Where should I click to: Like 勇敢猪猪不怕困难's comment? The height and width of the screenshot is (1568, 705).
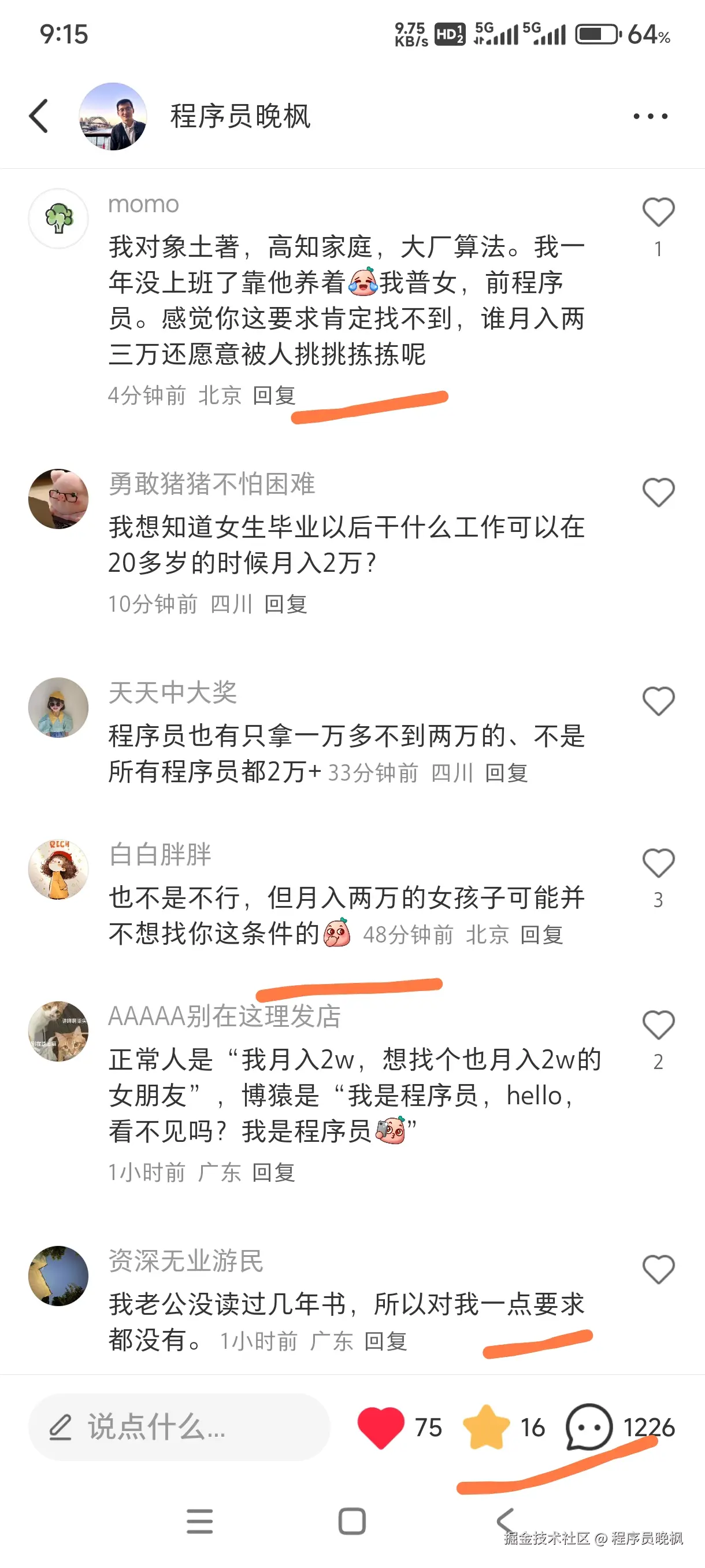658,493
